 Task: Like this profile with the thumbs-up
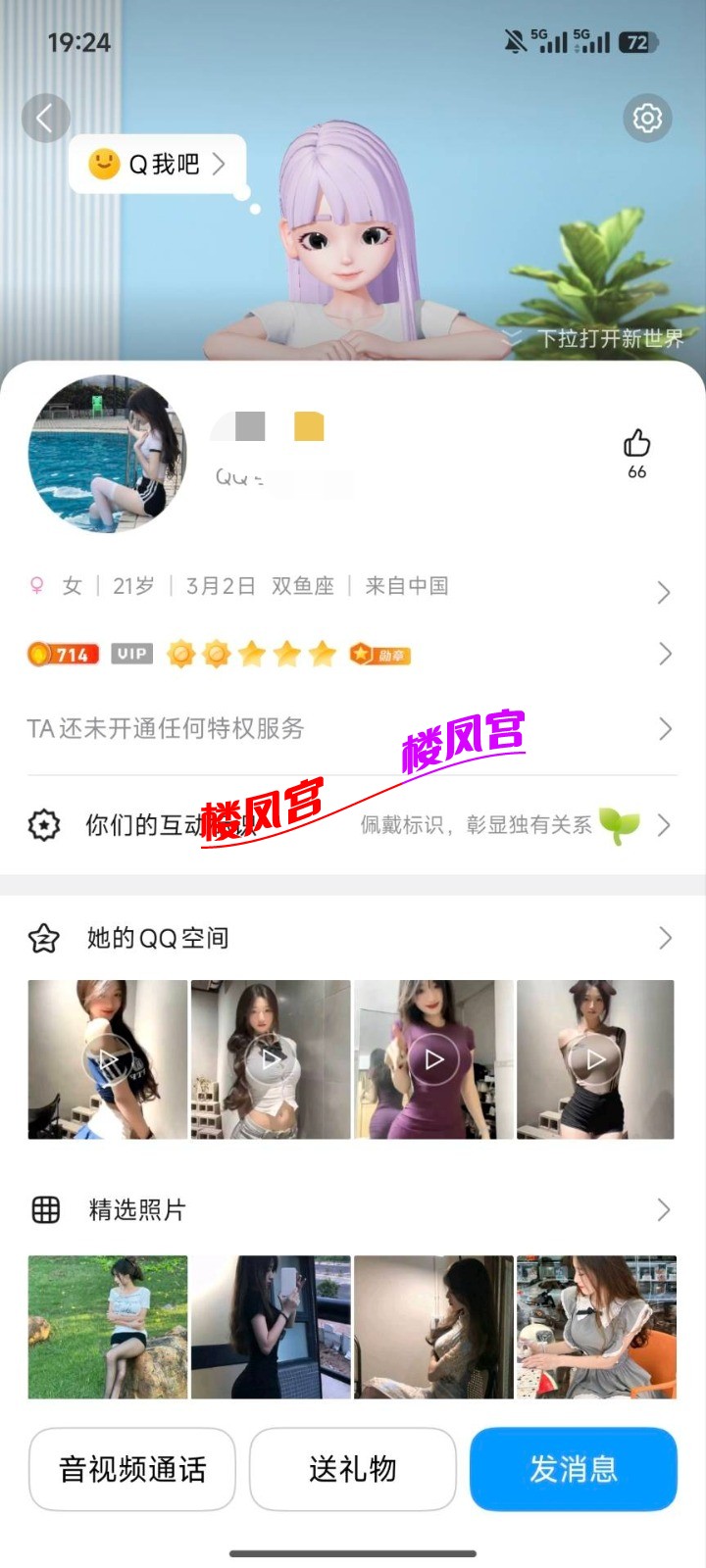point(637,446)
